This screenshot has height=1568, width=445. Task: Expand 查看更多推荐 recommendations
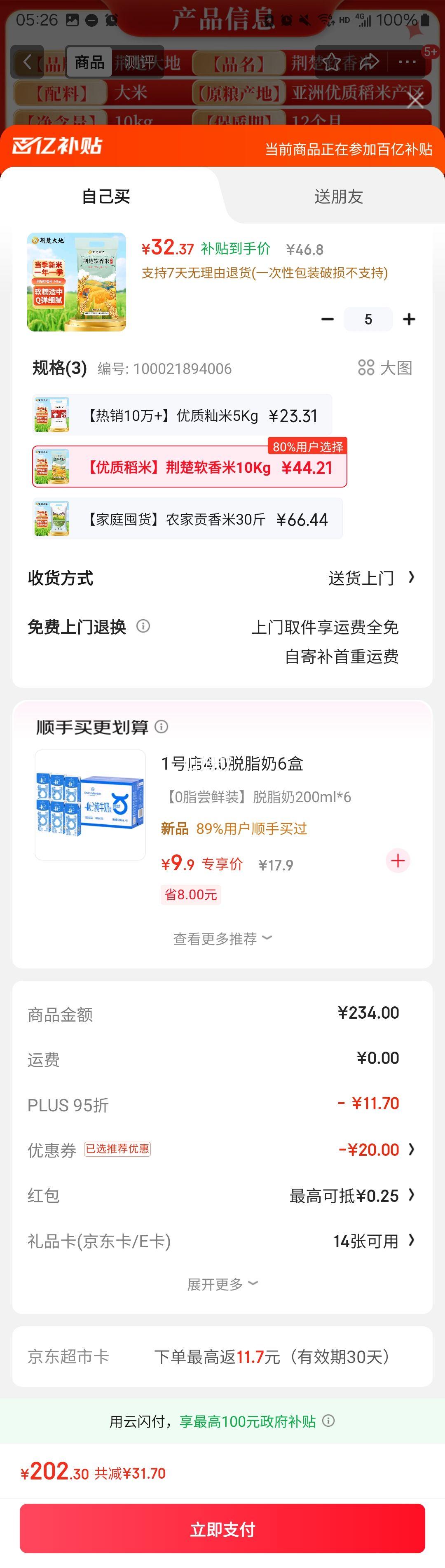[x=222, y=938]
